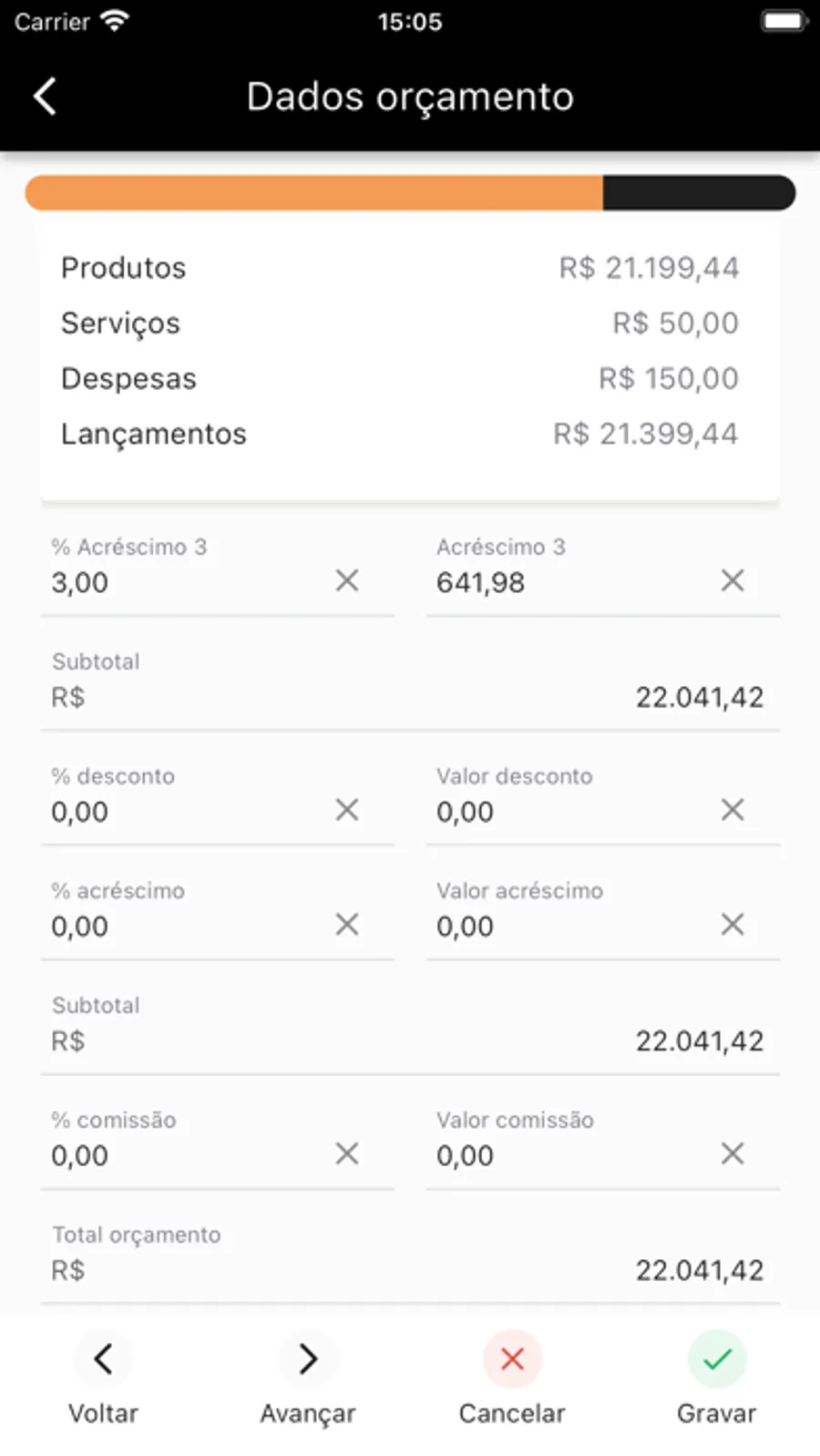Viewport: 820px width, 1456px height.
Task: Edit the % acréscimo field
Action: pos(182,927)
